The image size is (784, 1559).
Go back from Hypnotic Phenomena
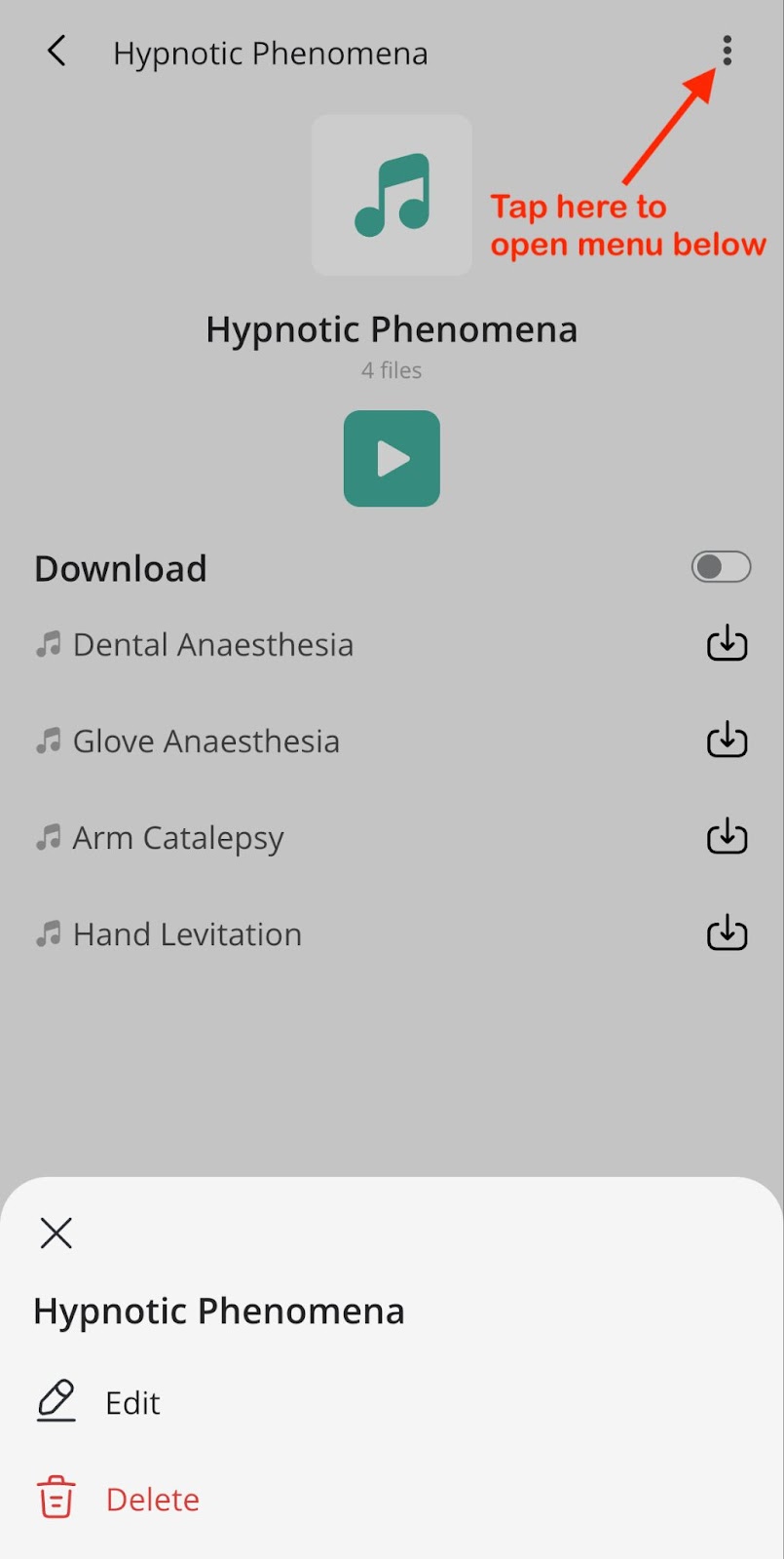[56, 52]
